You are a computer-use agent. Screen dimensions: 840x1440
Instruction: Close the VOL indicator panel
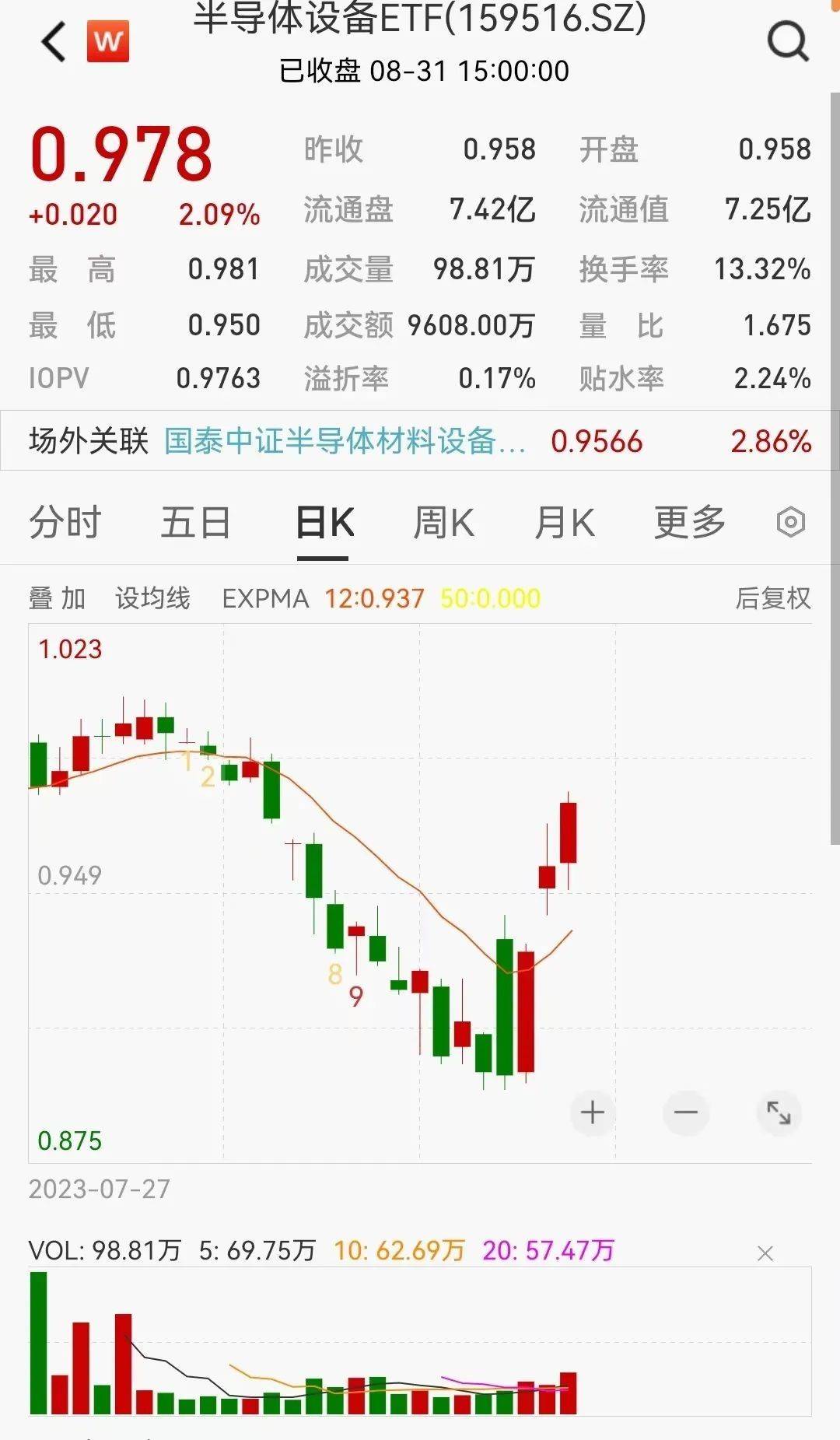point(765,1253)
